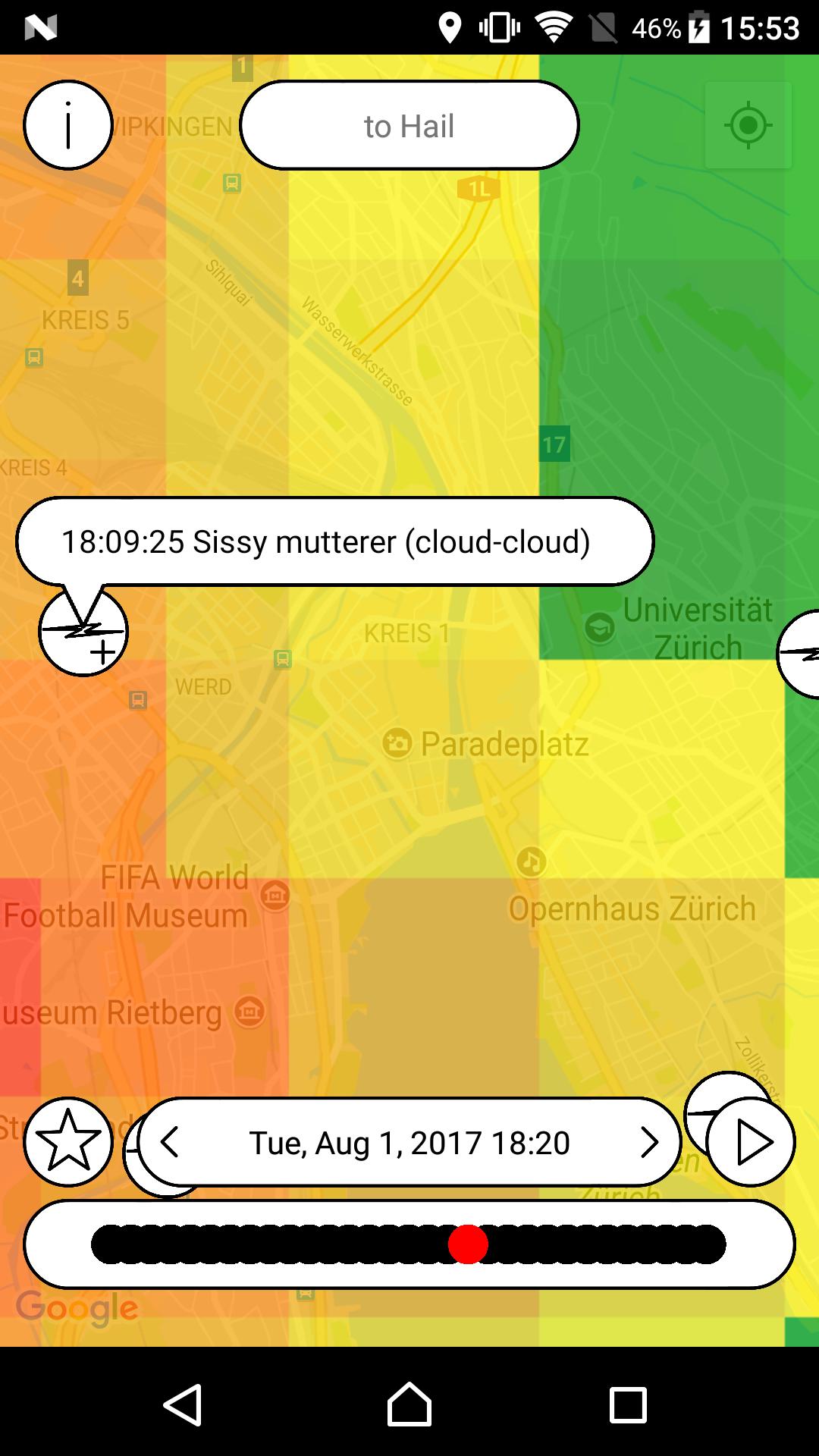Start the playback animation
This screenshot has width=819, height=1456.
(751, 1141)
